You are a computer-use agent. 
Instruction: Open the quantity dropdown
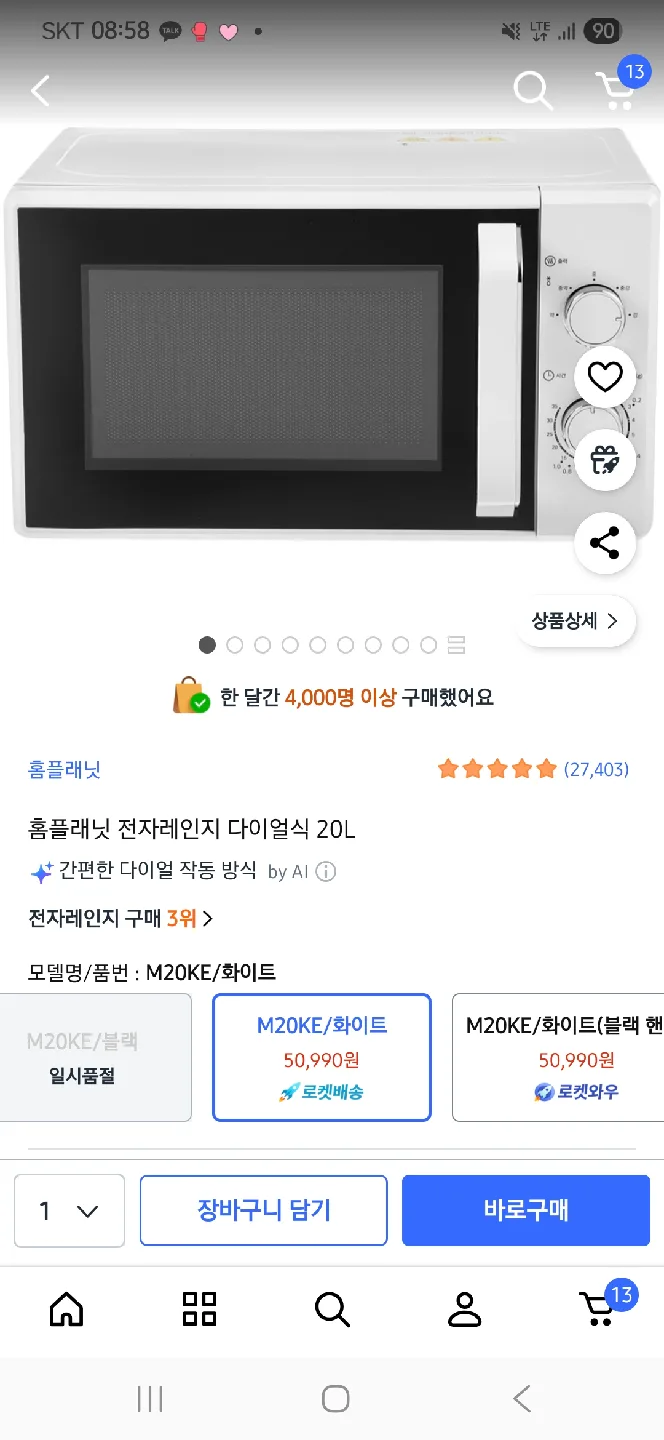(69, 1210)
